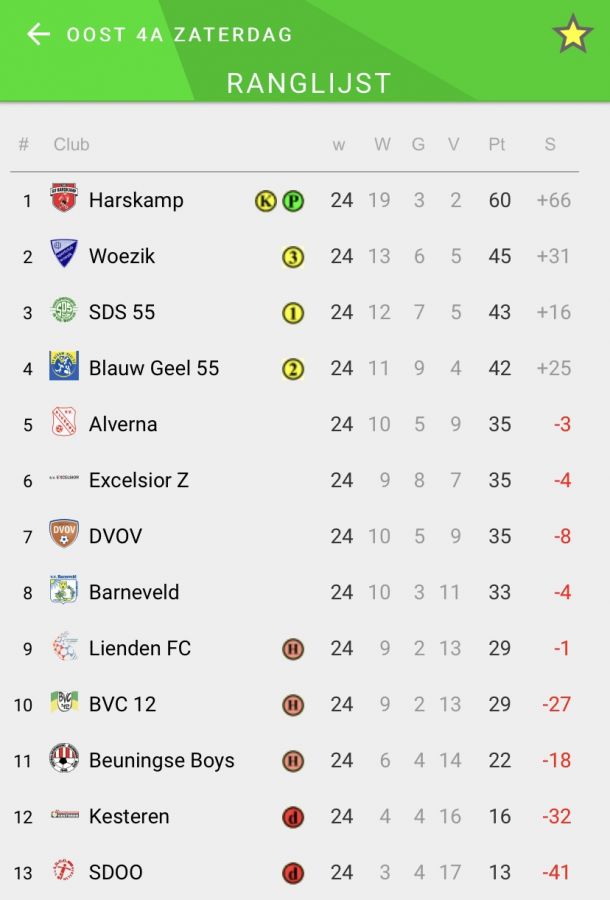Image resolution: width=610 pixels, height=900 pixels.
Task: View Lienden FC row
Action: coord(139,648)
